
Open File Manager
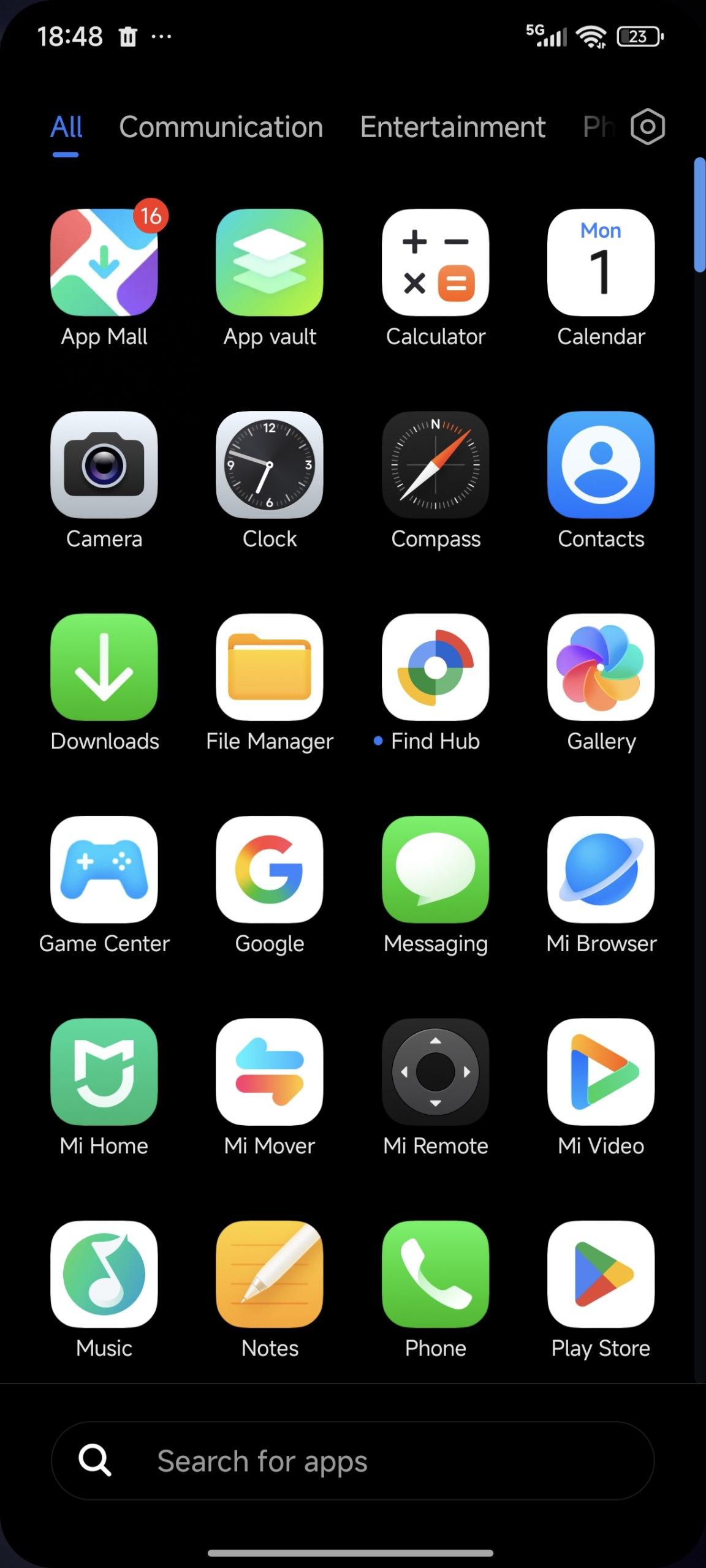pyautogui.click(x=270, y=667)
